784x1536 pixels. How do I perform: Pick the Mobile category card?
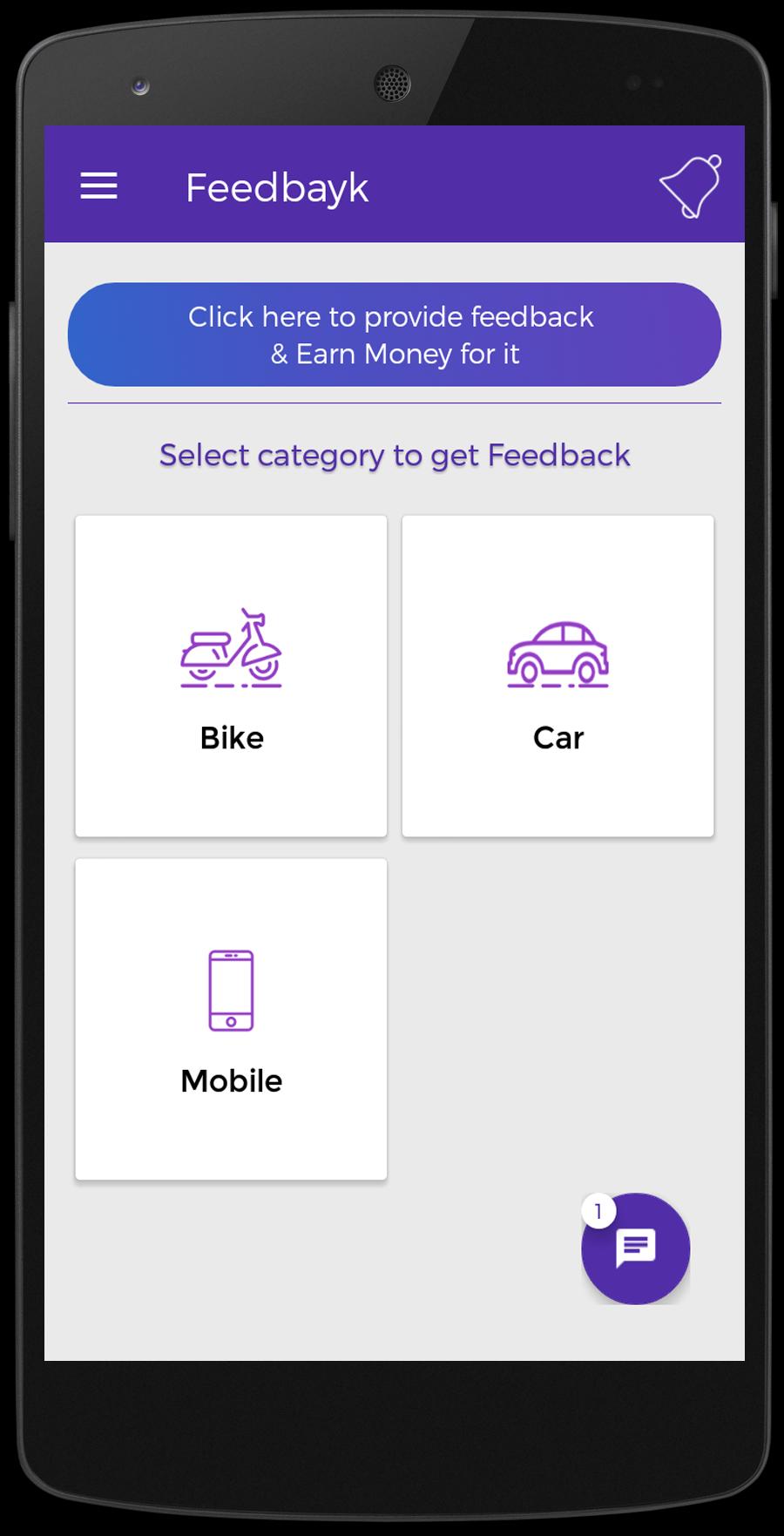(x=231, y=1019)
